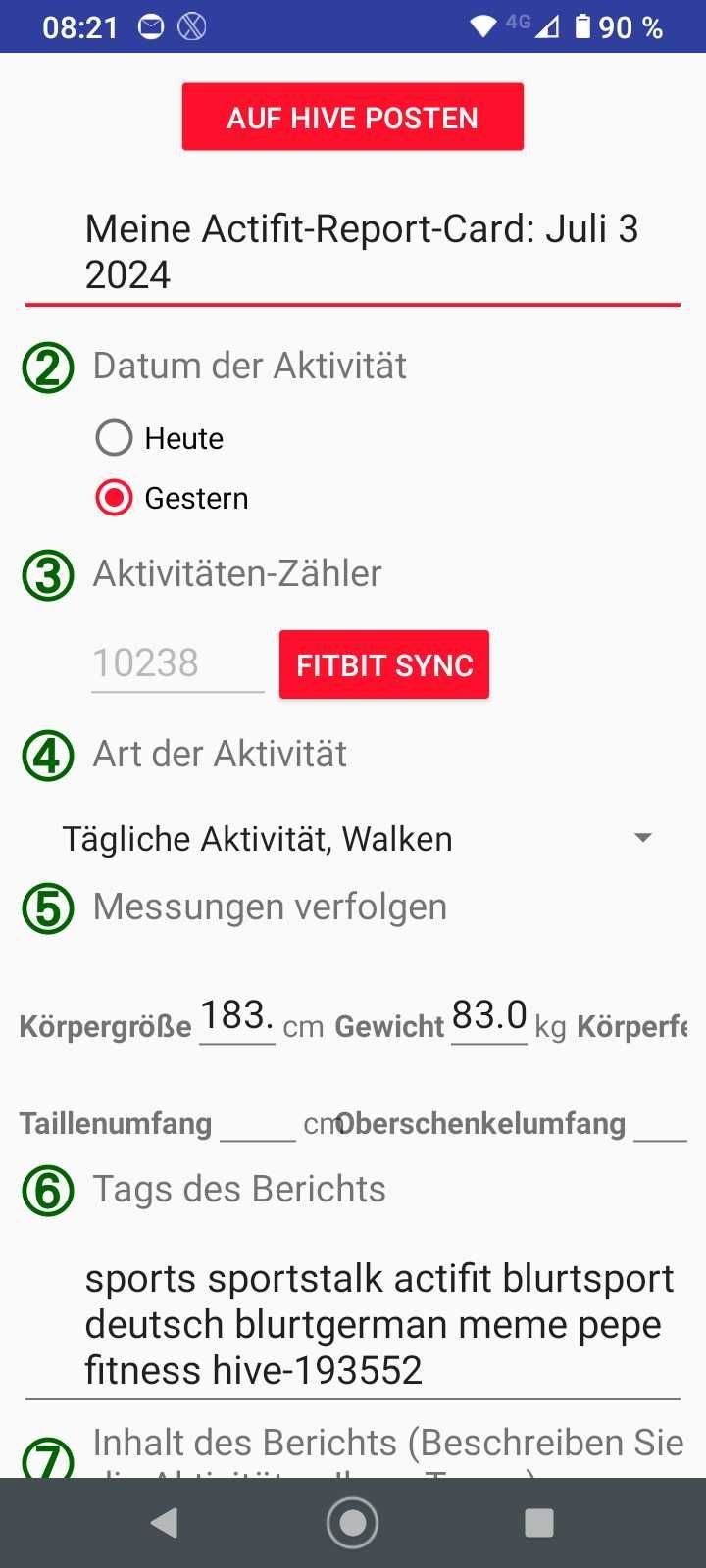The width and height of the screenshot is (706, 1568).
Task: Select Heute as activity date
Action: 160,438
